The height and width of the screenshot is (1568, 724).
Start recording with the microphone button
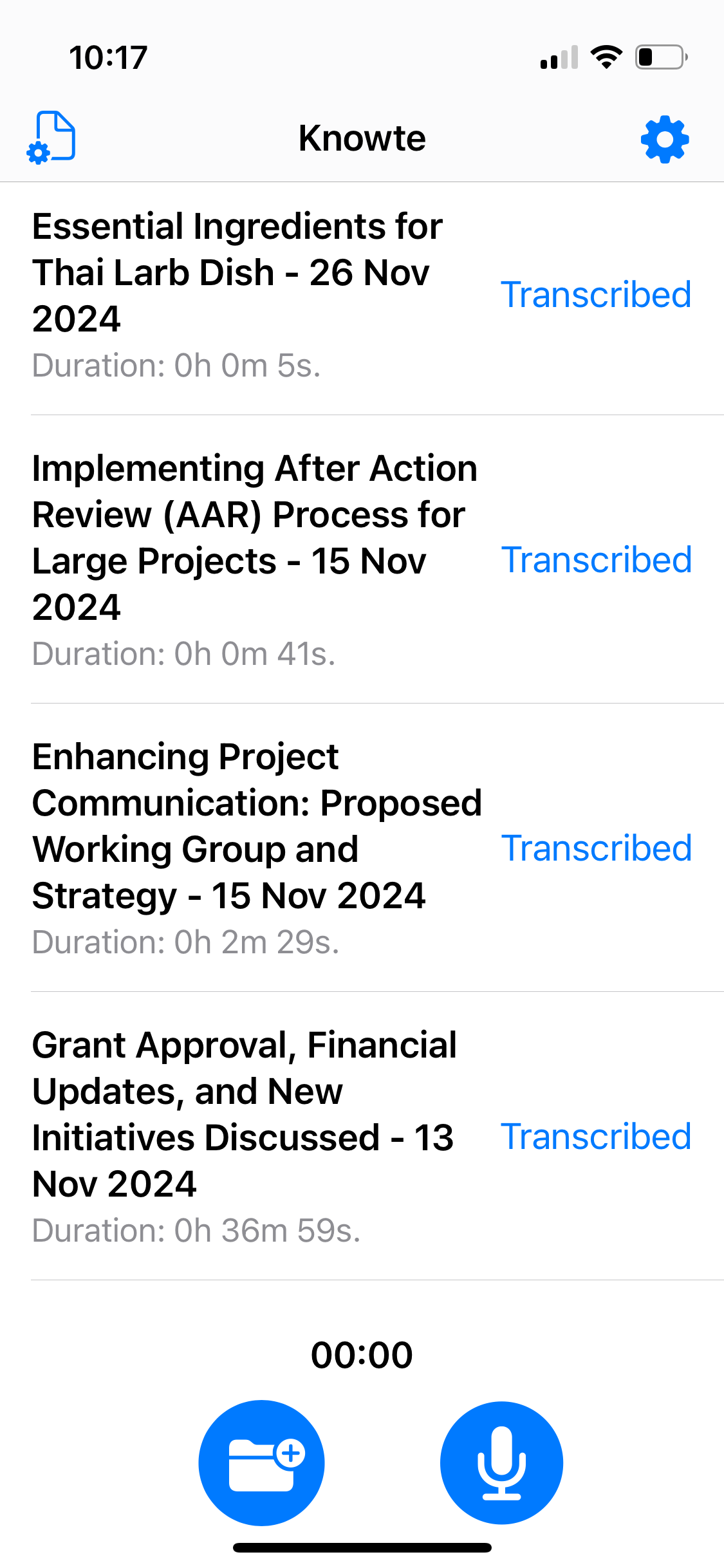pyautogui.click(x=501, y=1462)
